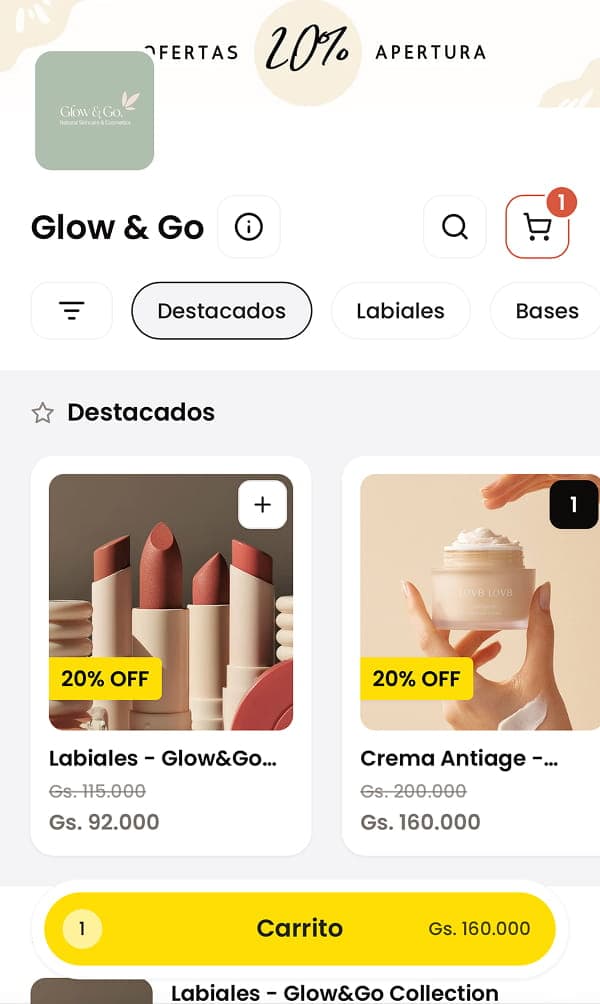Add Labiales Glow&Go to cart

(x=262, y=505)
